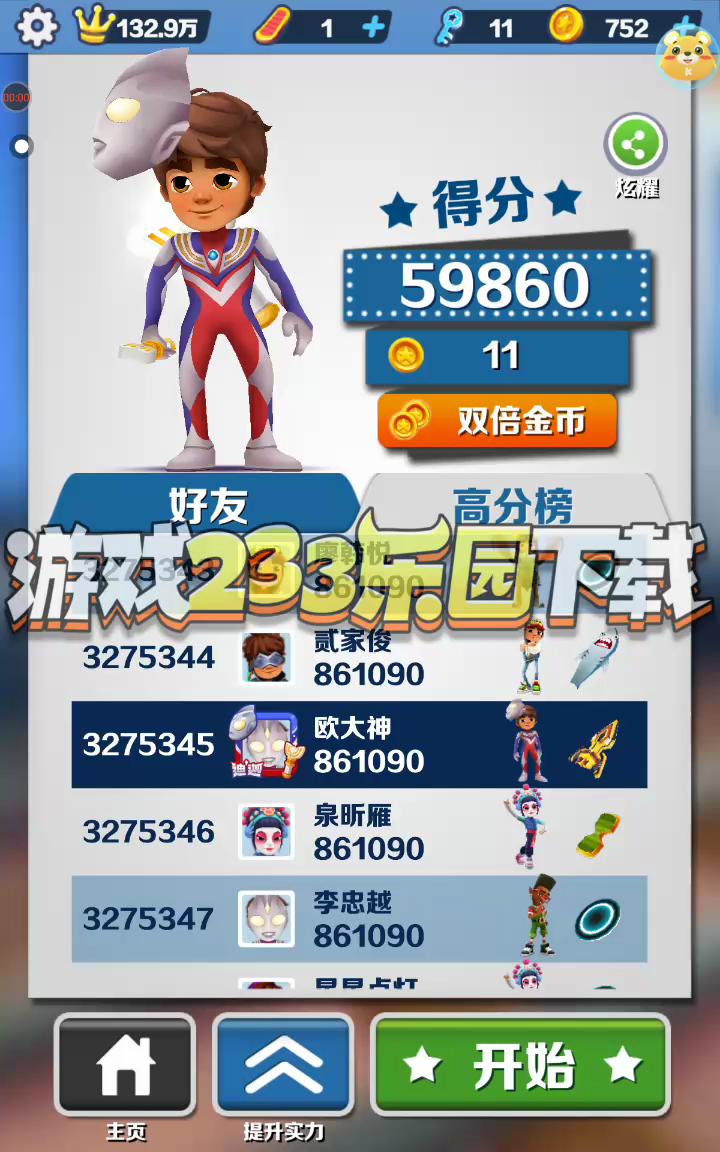Switch to the 高分榜 leaderboard tab
The width and height of the screenshot is (720, 1152).
pyautogui.click(x=512, y=505)
